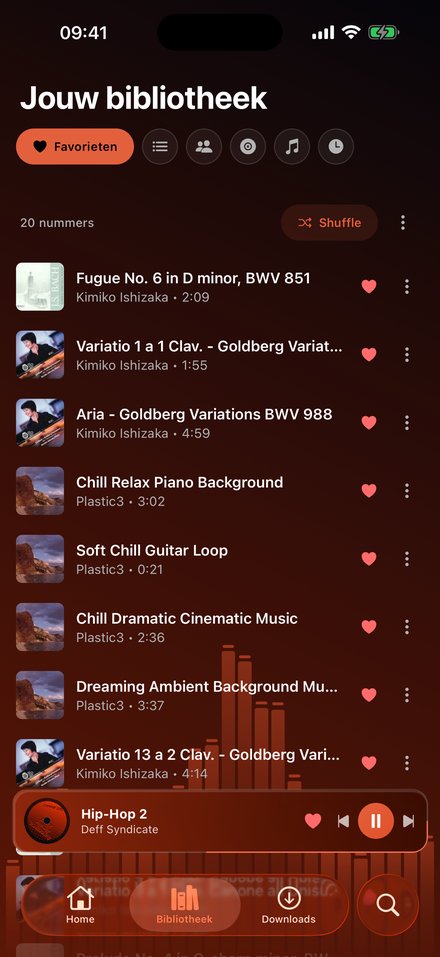The width and height of the screenshot is (440, 957).
Task: Open the playlists list filter icon
Action: [160, 146]
